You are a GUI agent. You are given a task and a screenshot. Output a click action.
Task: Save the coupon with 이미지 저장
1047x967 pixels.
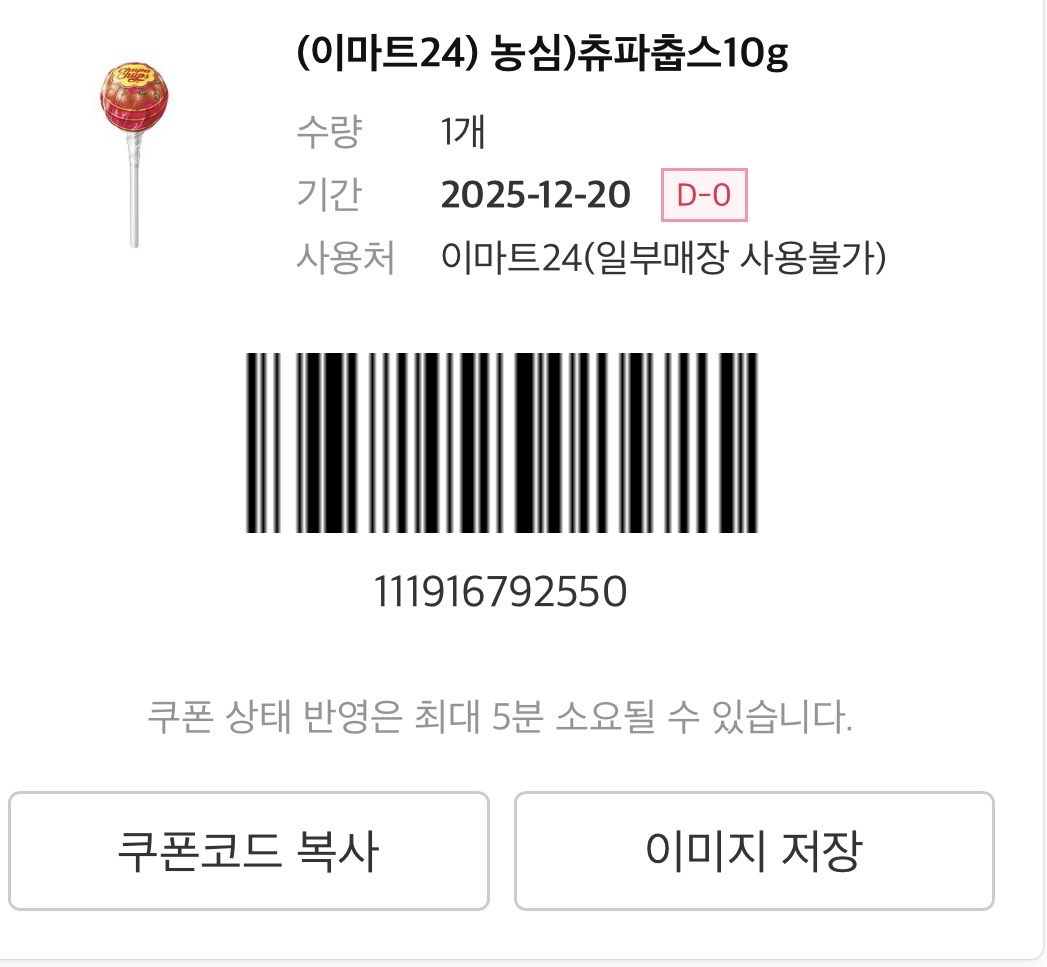(x=754, y=851)
